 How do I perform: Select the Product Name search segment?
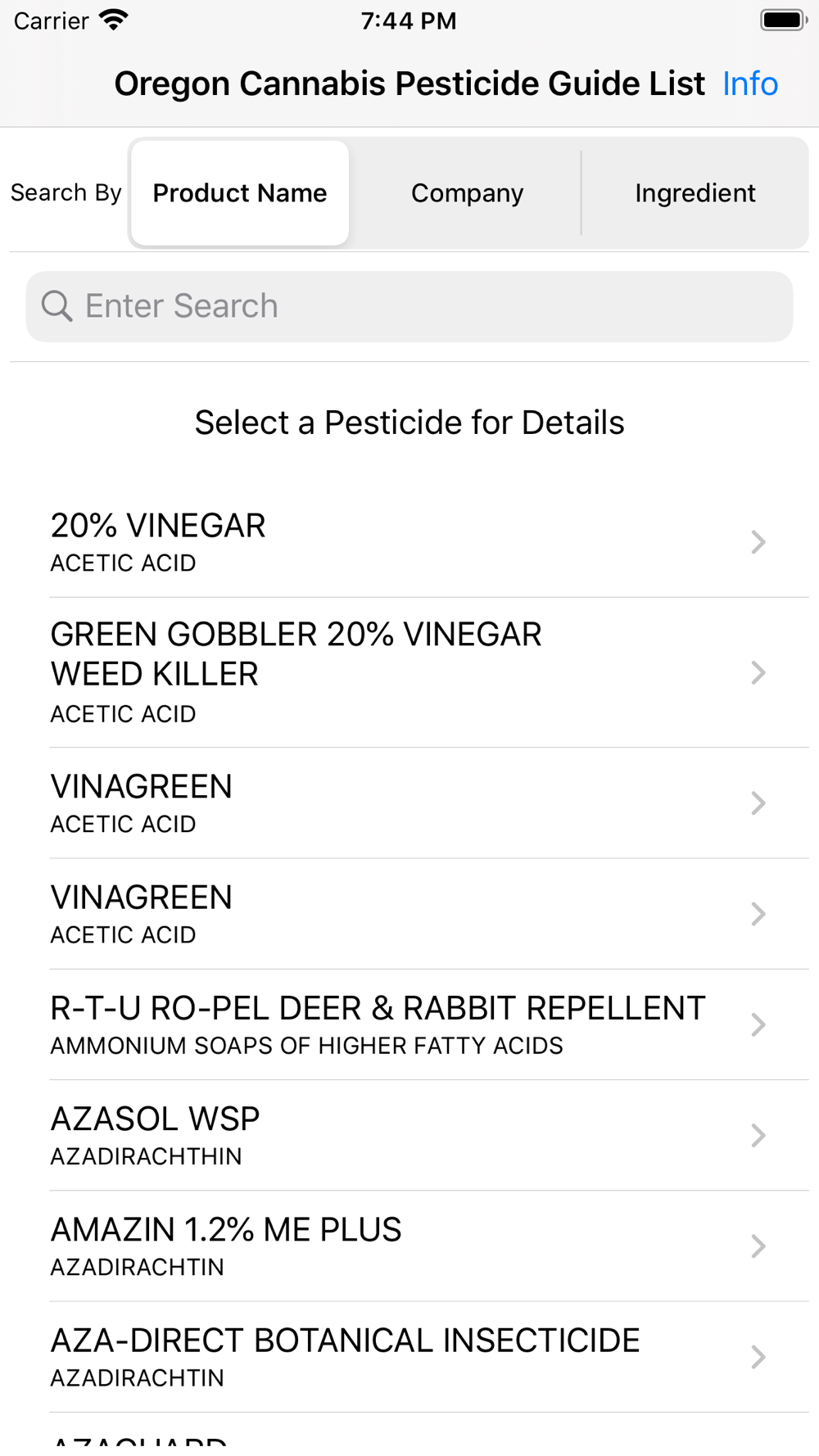tap(240, 193)
